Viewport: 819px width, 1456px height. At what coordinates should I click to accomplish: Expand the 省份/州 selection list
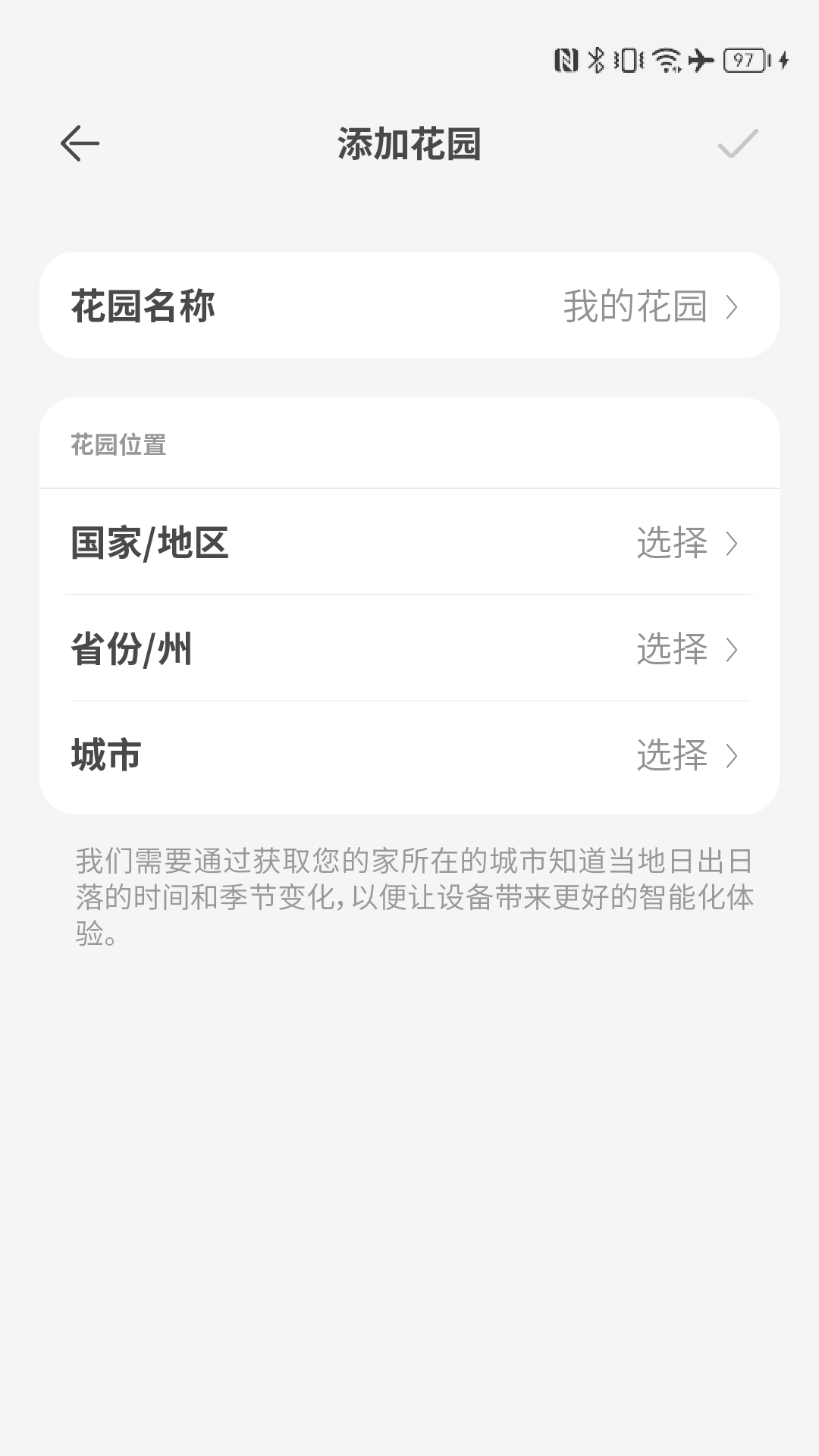[409, 648]
